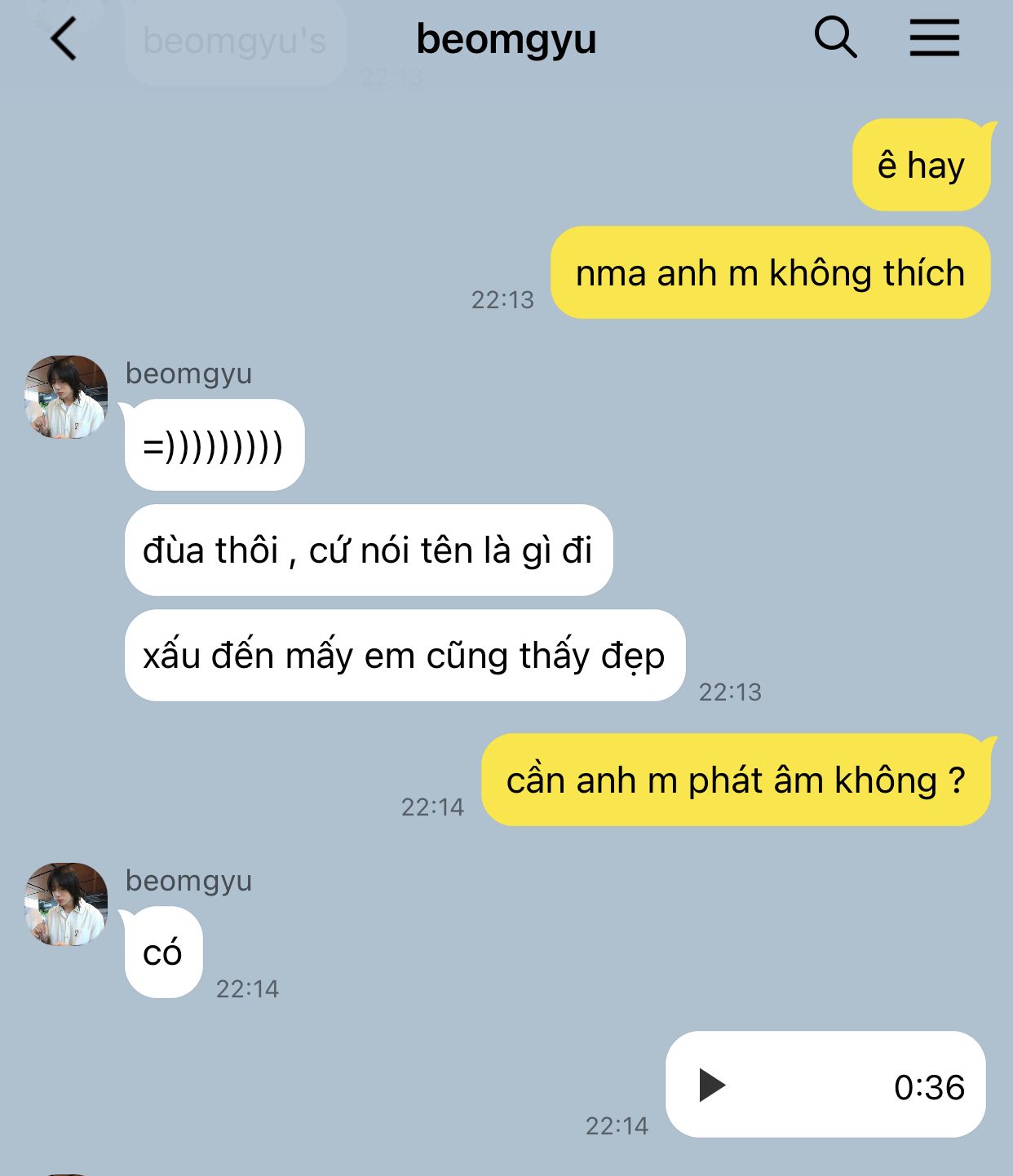Image resolution: width=1013 pixels, height=1176 pixels.
Task: Search within this conversation
Action: (835, 38)
